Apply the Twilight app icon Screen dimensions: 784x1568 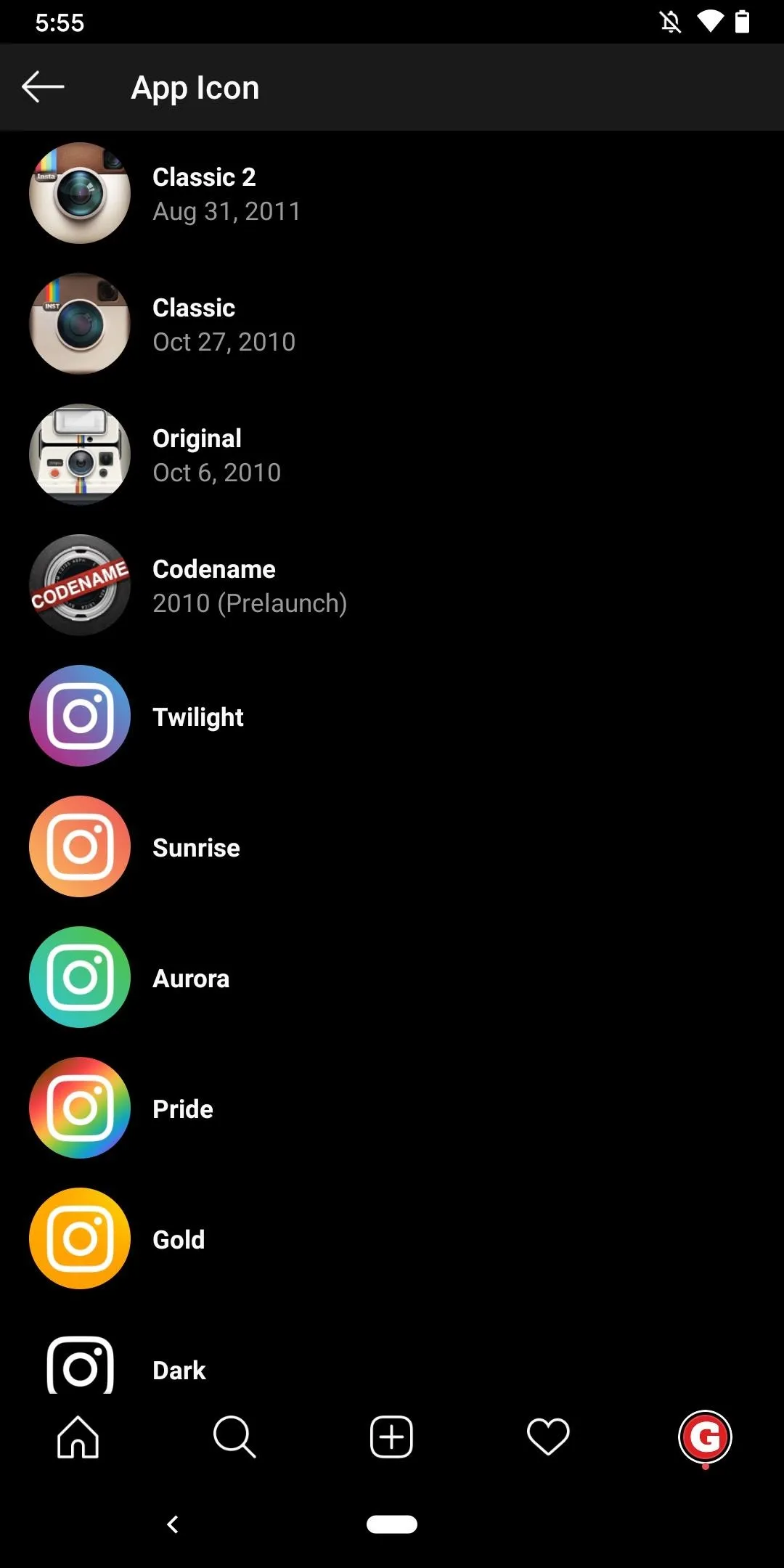(x=392, y=716)
